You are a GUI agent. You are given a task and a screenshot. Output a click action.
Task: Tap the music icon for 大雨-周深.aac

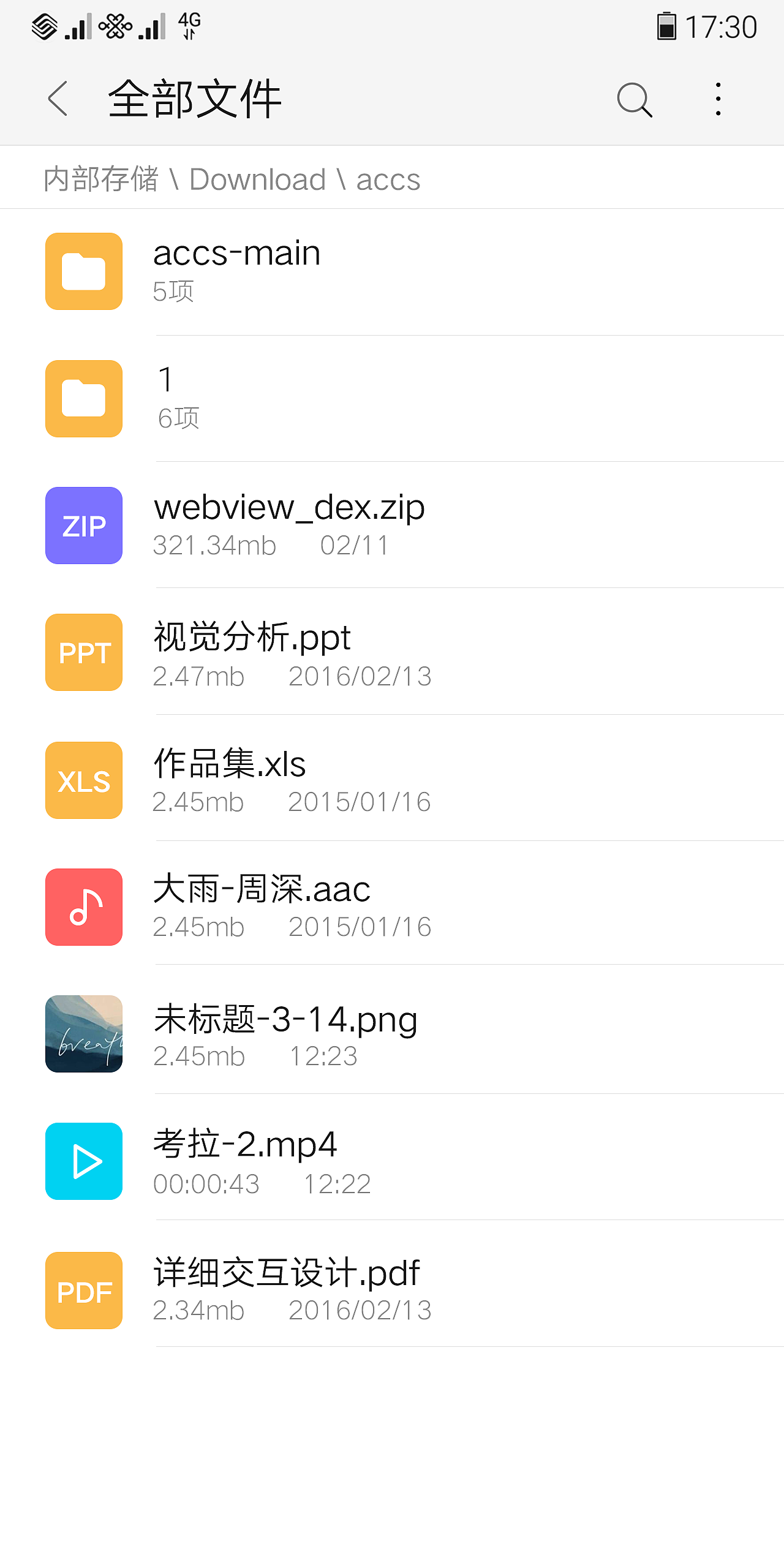(83, 907)
